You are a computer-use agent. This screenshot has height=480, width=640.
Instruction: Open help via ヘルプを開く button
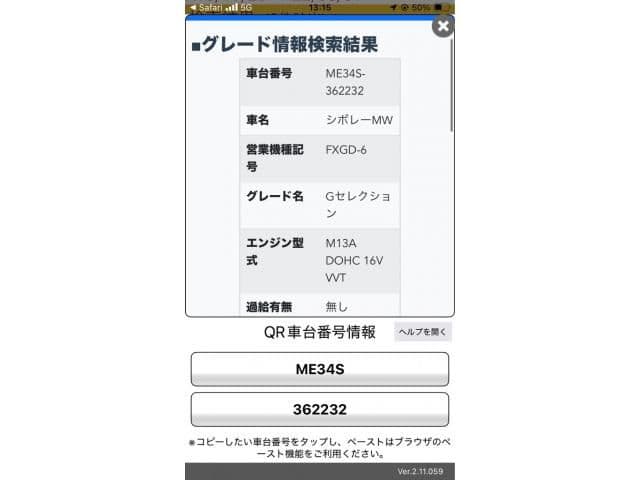point(423,332)
